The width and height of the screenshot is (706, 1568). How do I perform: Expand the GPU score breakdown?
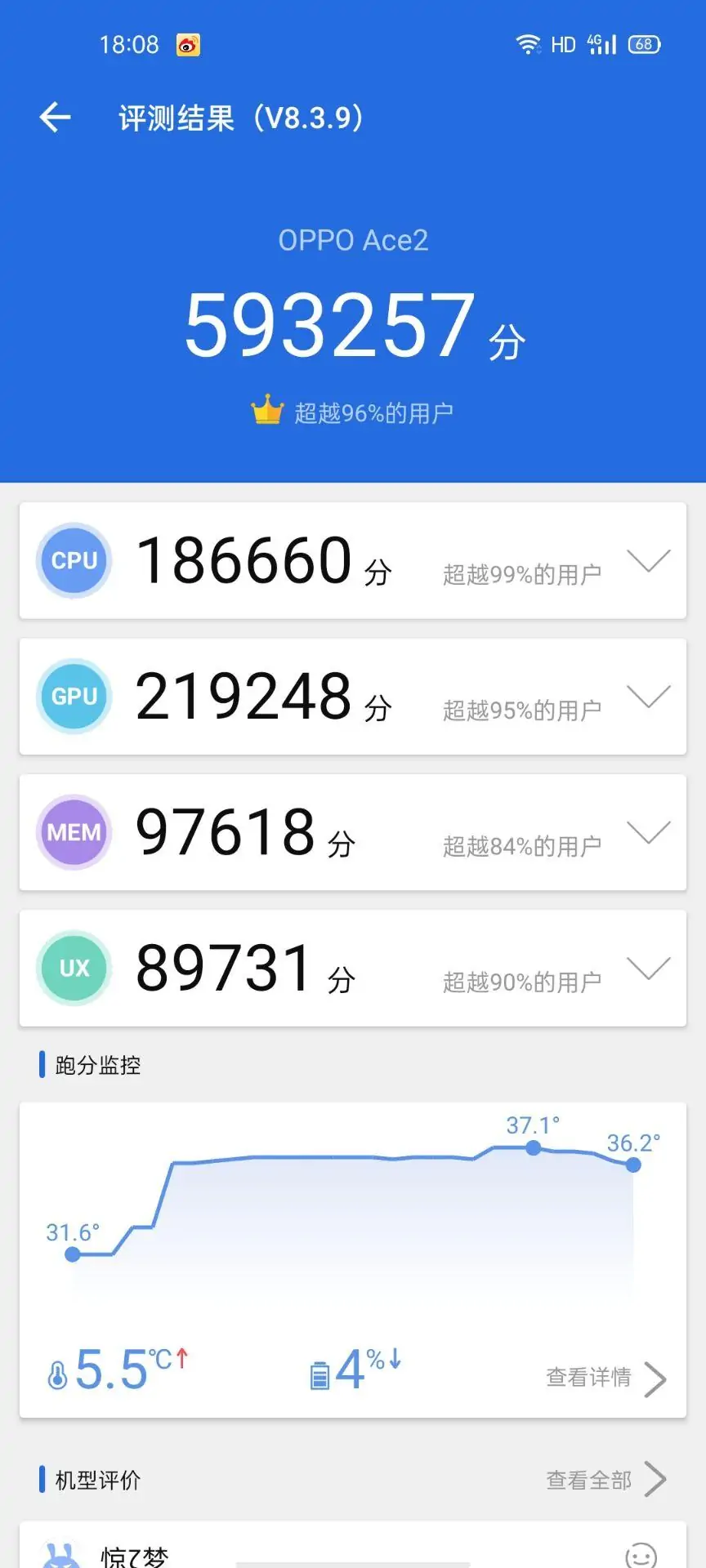click(x=648, y=696)
